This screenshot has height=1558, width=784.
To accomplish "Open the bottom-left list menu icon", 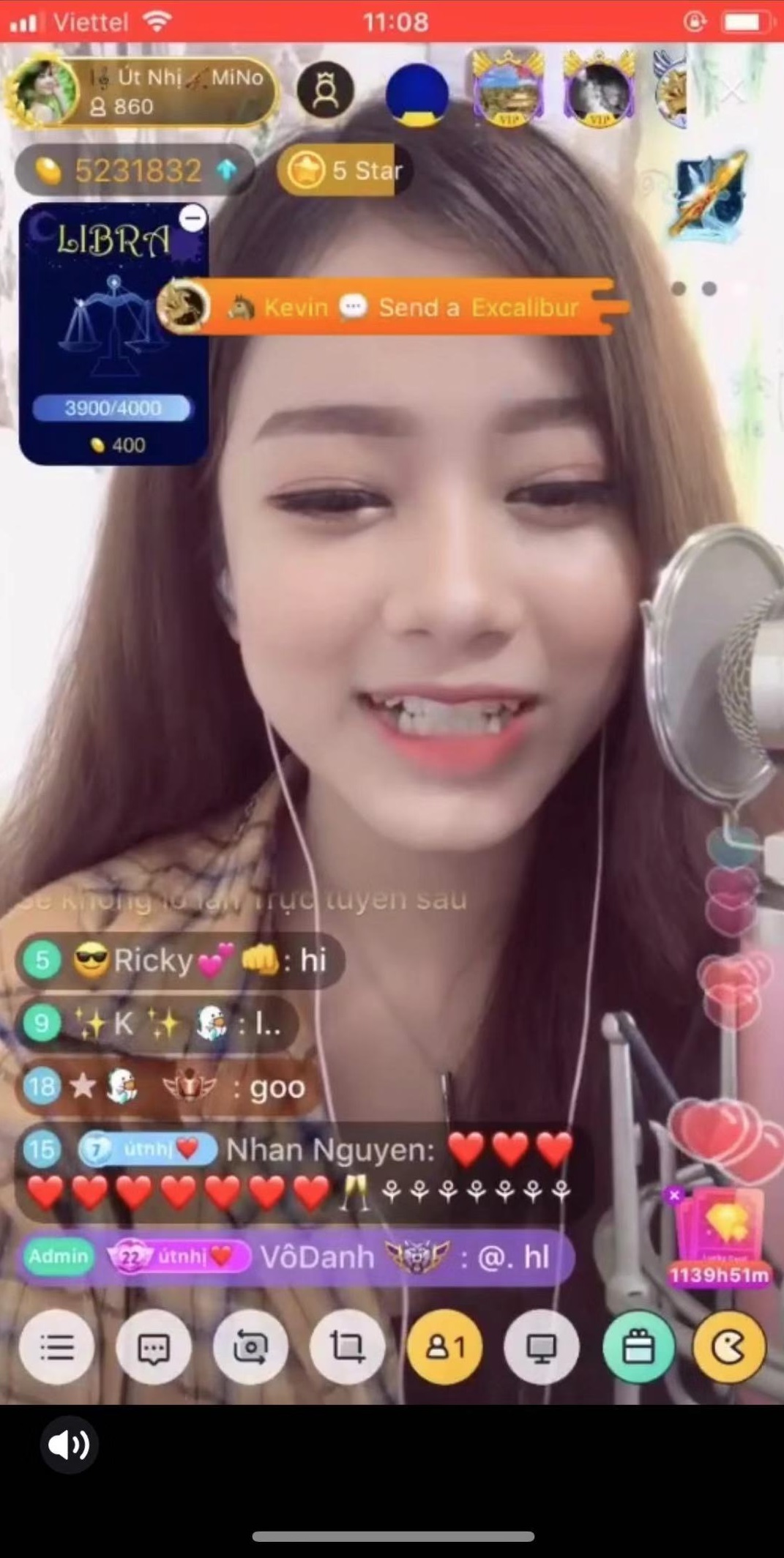I will (57, 1347).
